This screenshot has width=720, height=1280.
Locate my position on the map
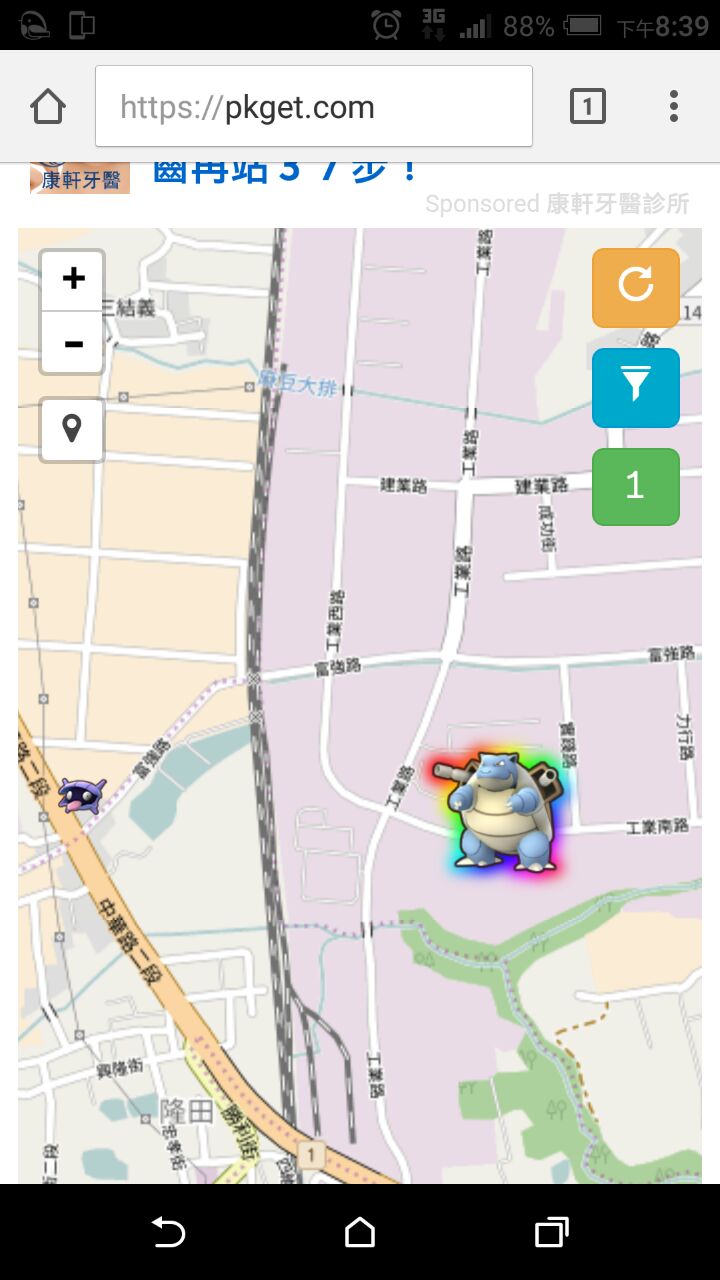[72, 430]
